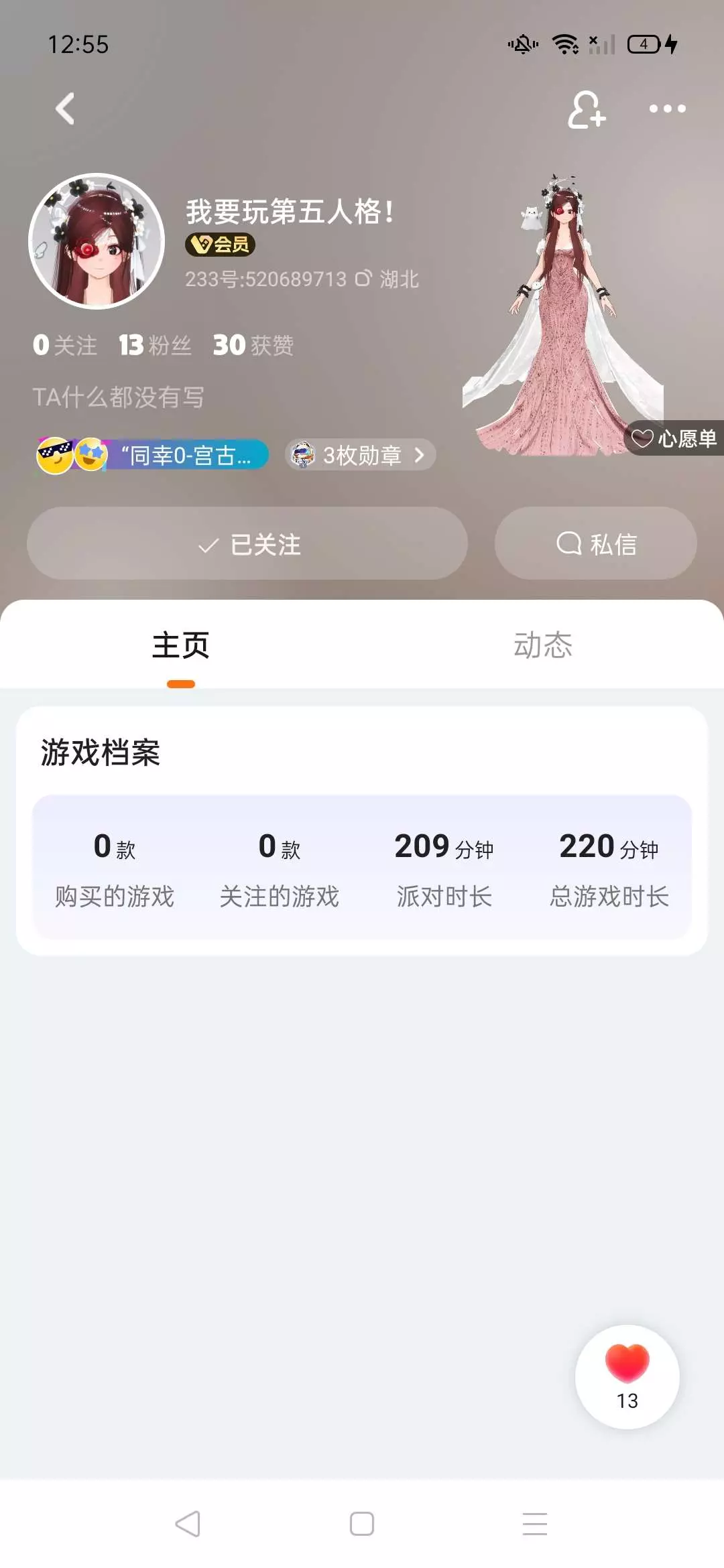
Task: Open the "同幸0-宫古…" badge chip
Action: 153,456
